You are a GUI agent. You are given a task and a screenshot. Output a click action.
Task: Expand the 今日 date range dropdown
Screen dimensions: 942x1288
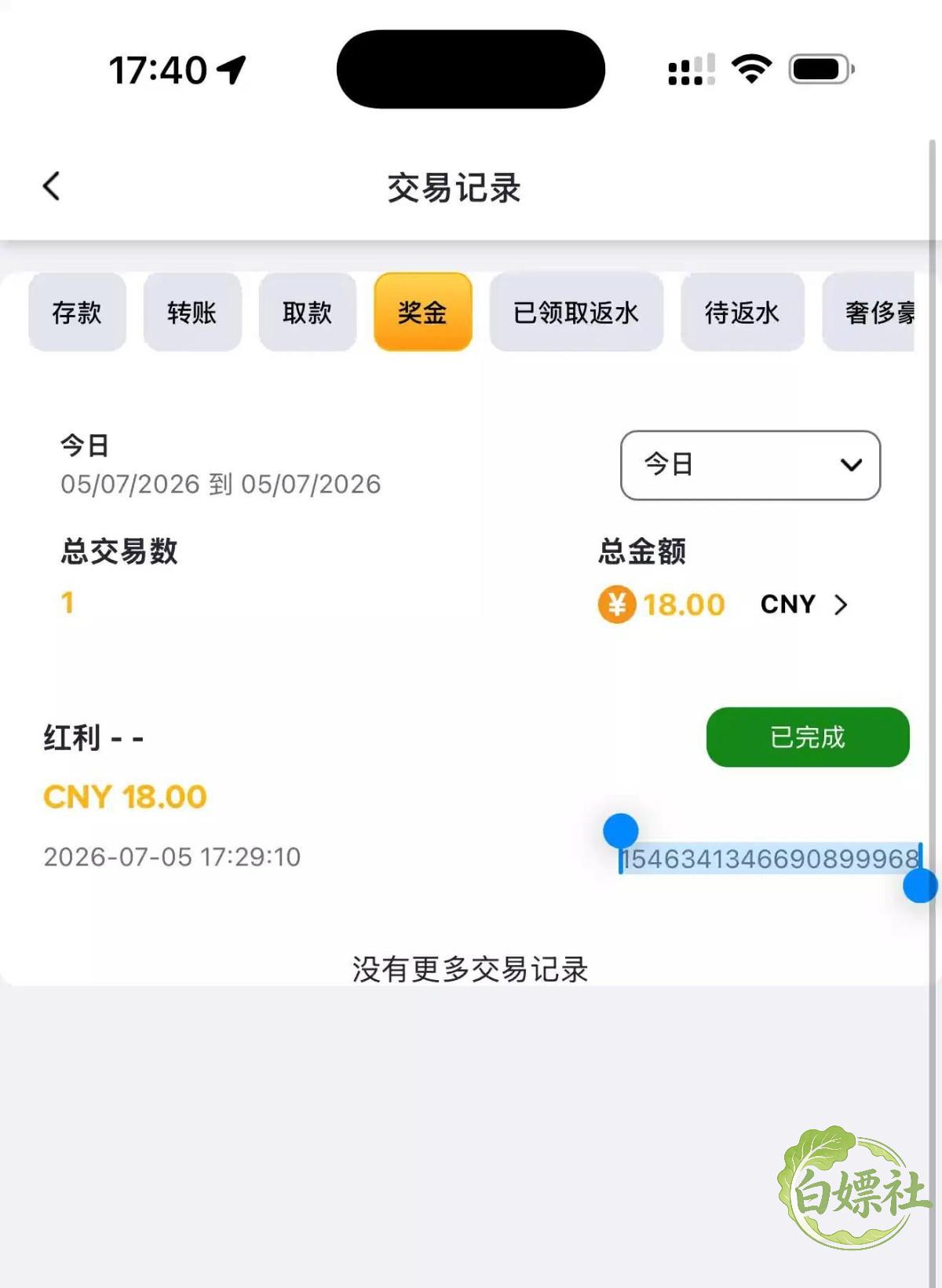coord(750,465)
